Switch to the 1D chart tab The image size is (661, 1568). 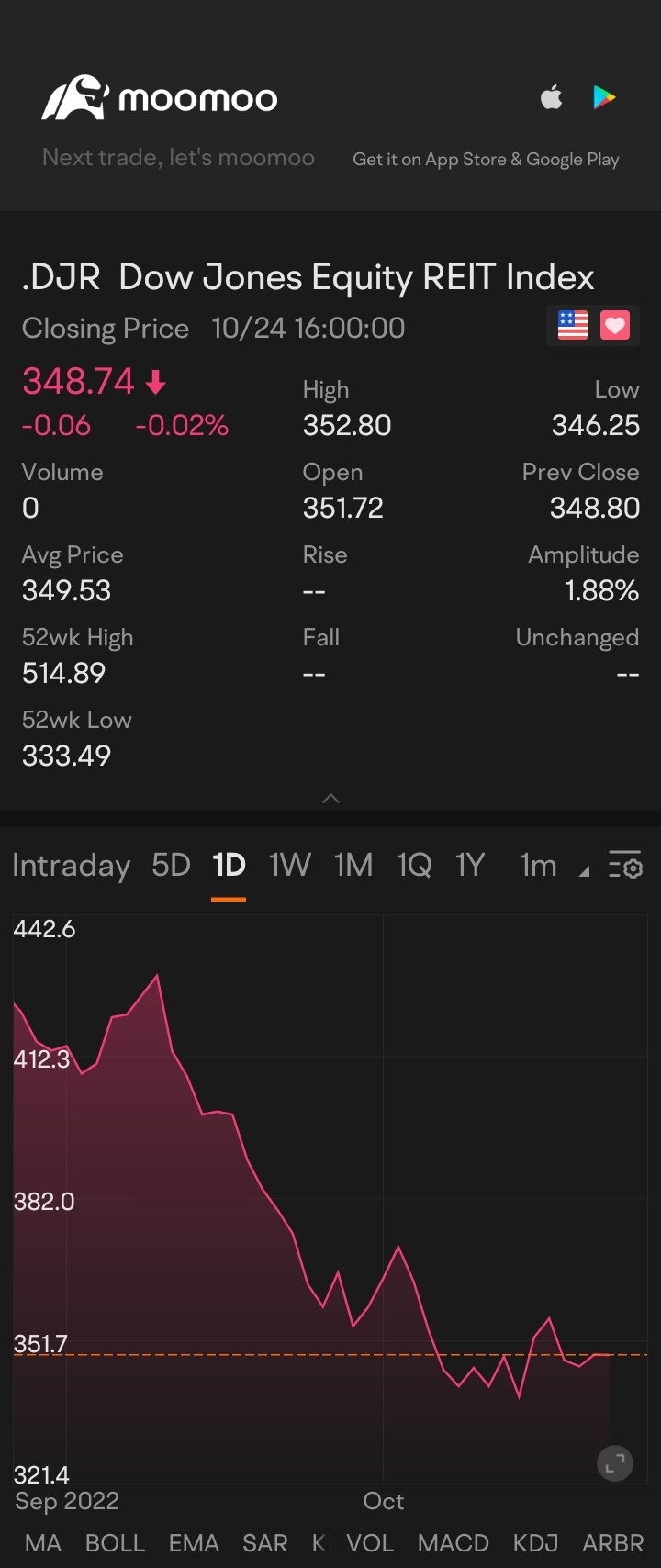click(228, 864)
